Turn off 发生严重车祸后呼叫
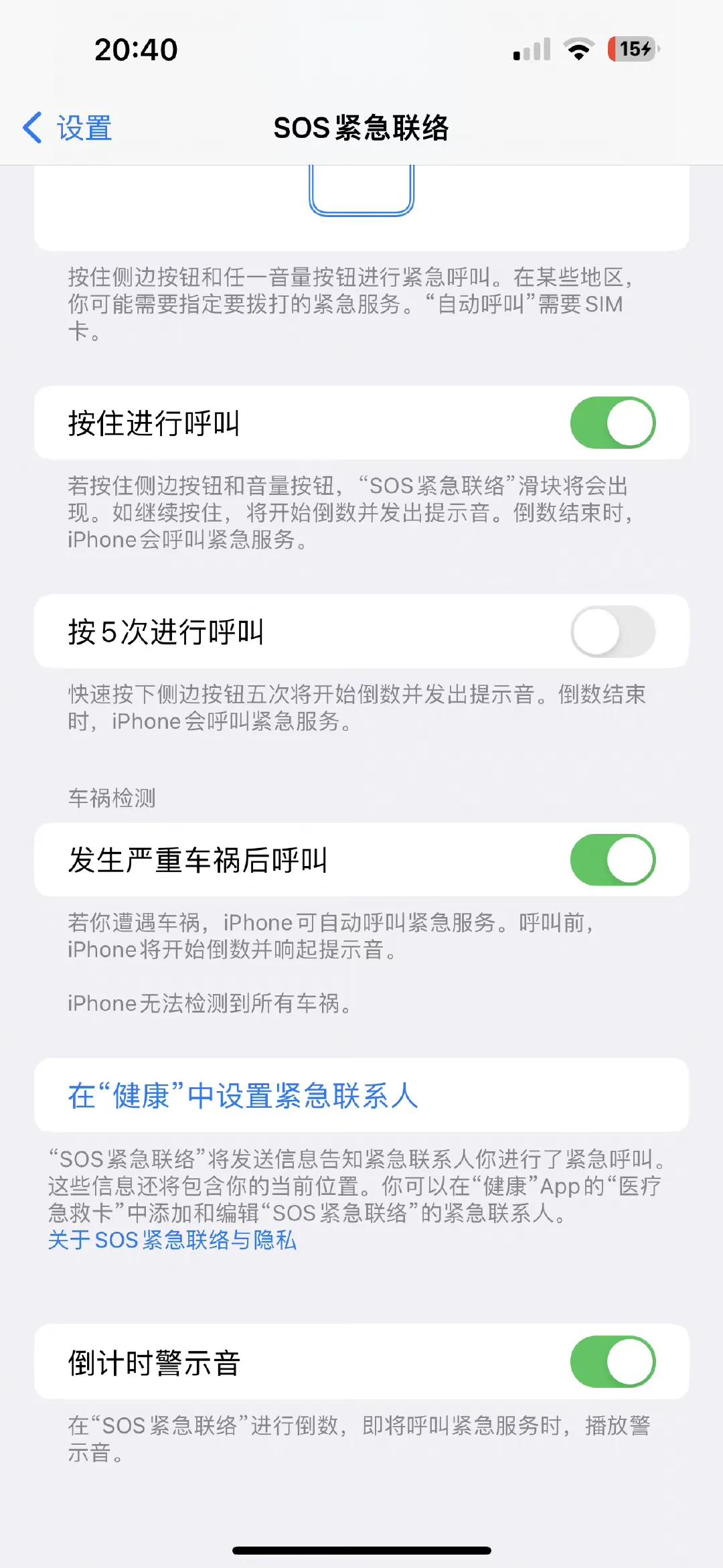This screenshot has width=723, height=1568. tap(613, 861)
